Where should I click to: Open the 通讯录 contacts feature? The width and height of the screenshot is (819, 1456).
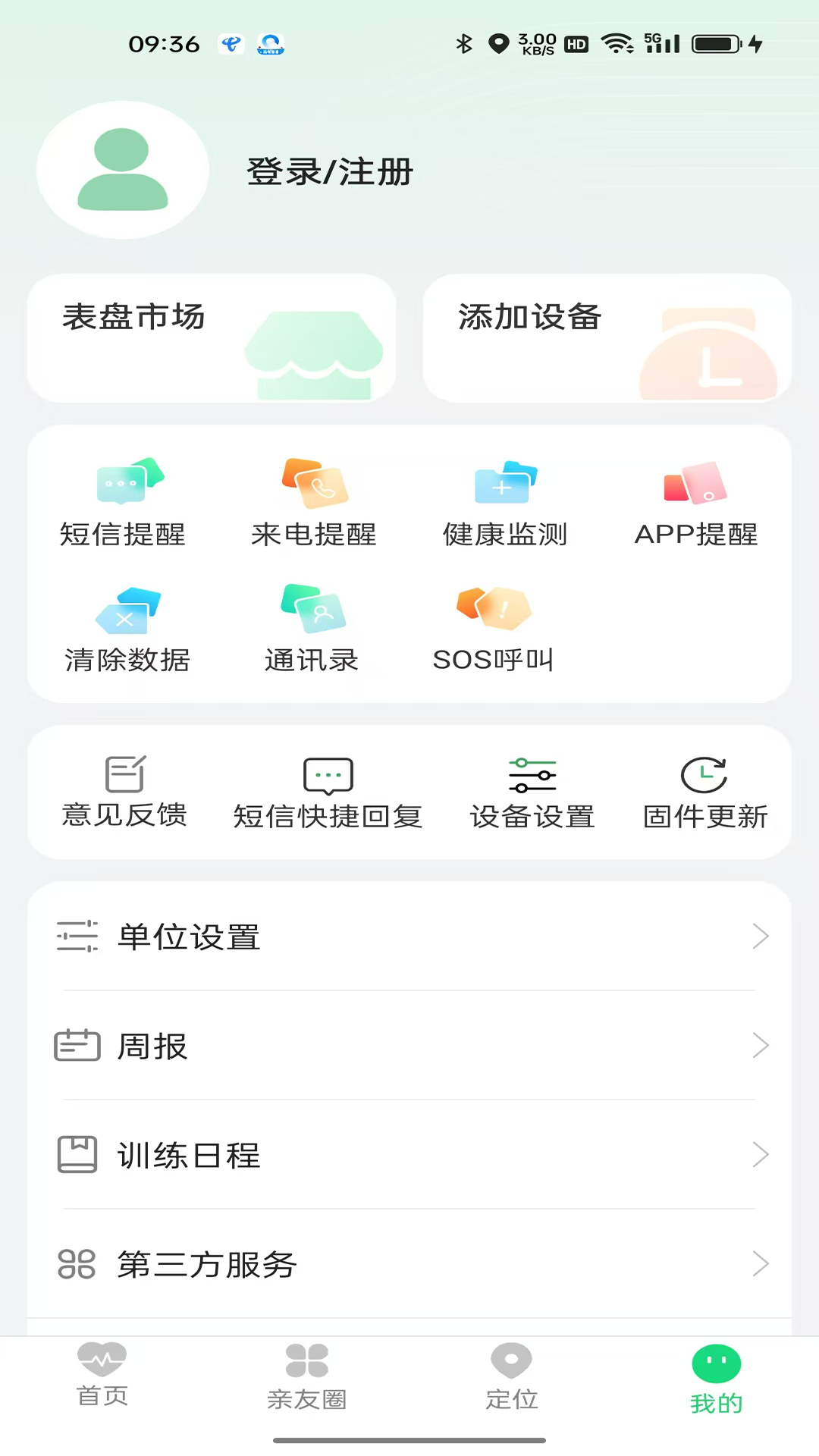pos(312,626)
